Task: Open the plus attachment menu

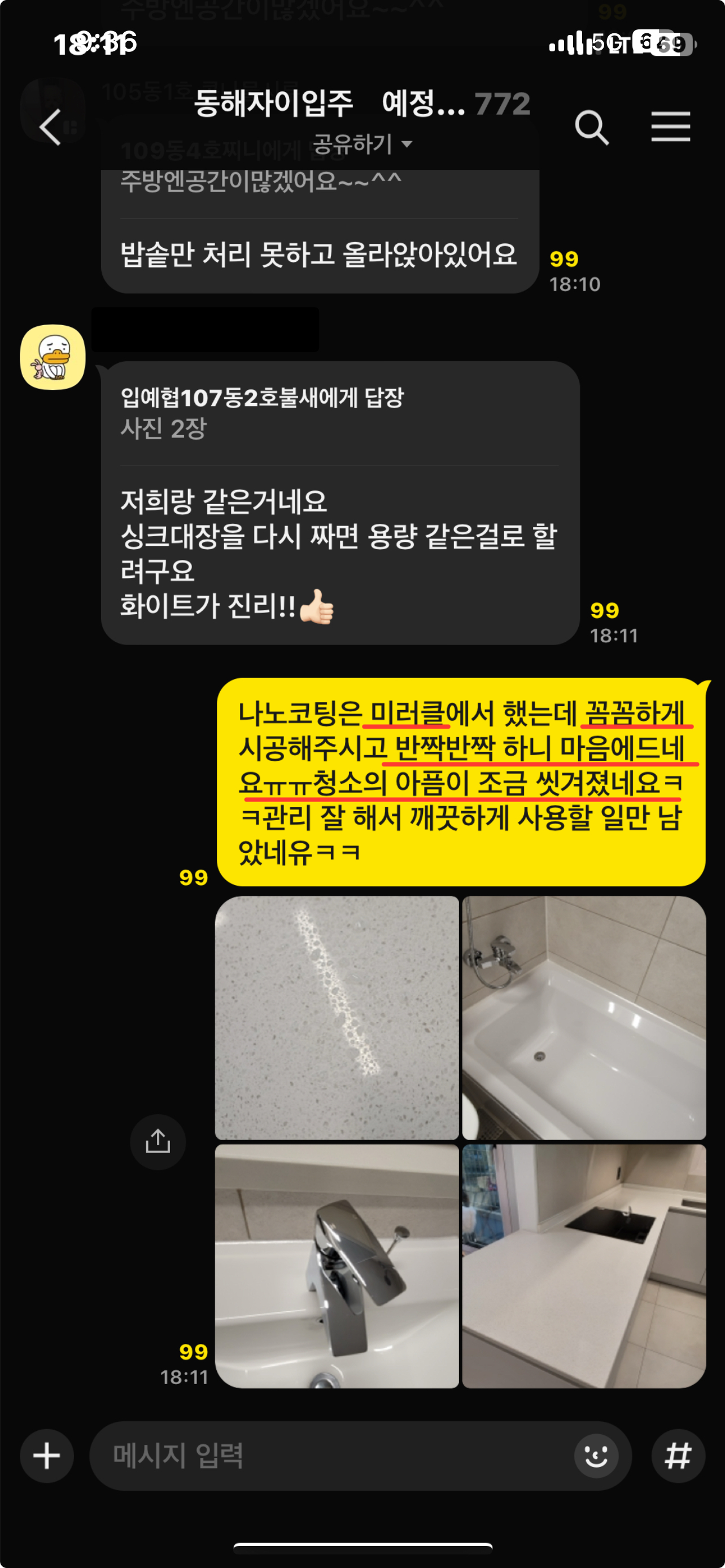Action: tap(47, 1456)
